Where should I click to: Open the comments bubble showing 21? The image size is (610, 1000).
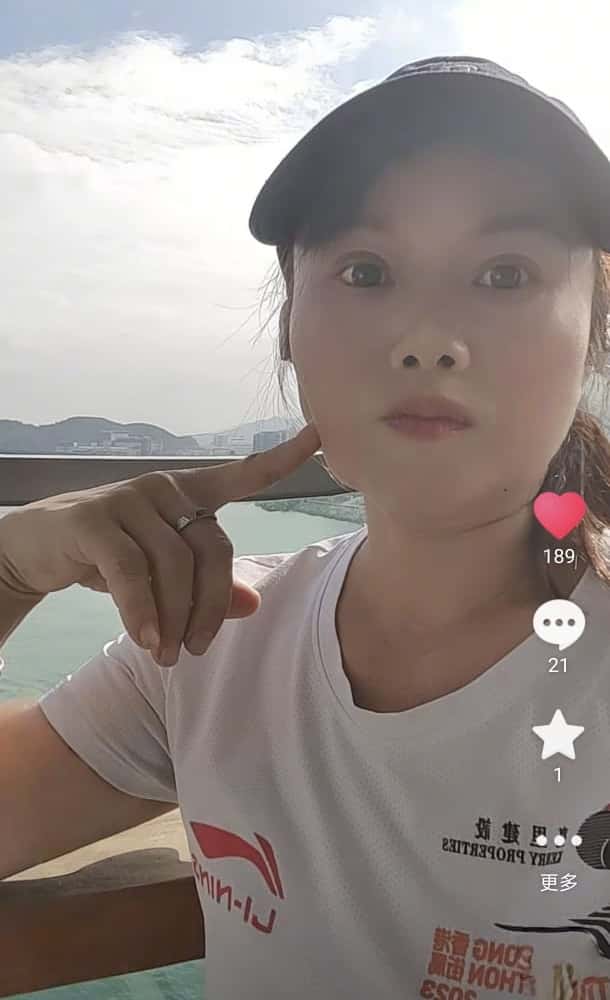tap(558, 624)
